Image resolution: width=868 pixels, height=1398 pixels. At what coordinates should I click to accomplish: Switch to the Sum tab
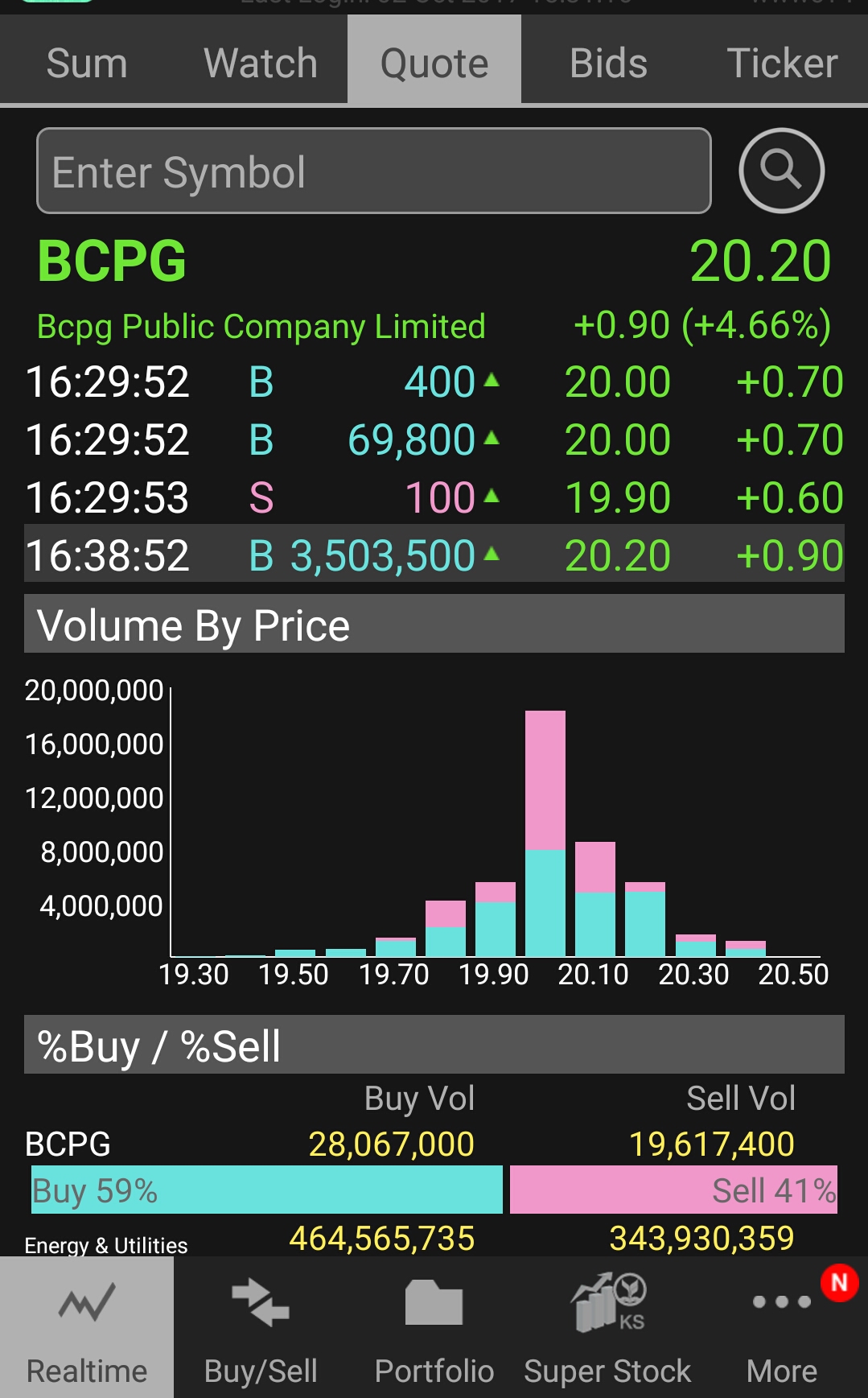click(87, 63)
